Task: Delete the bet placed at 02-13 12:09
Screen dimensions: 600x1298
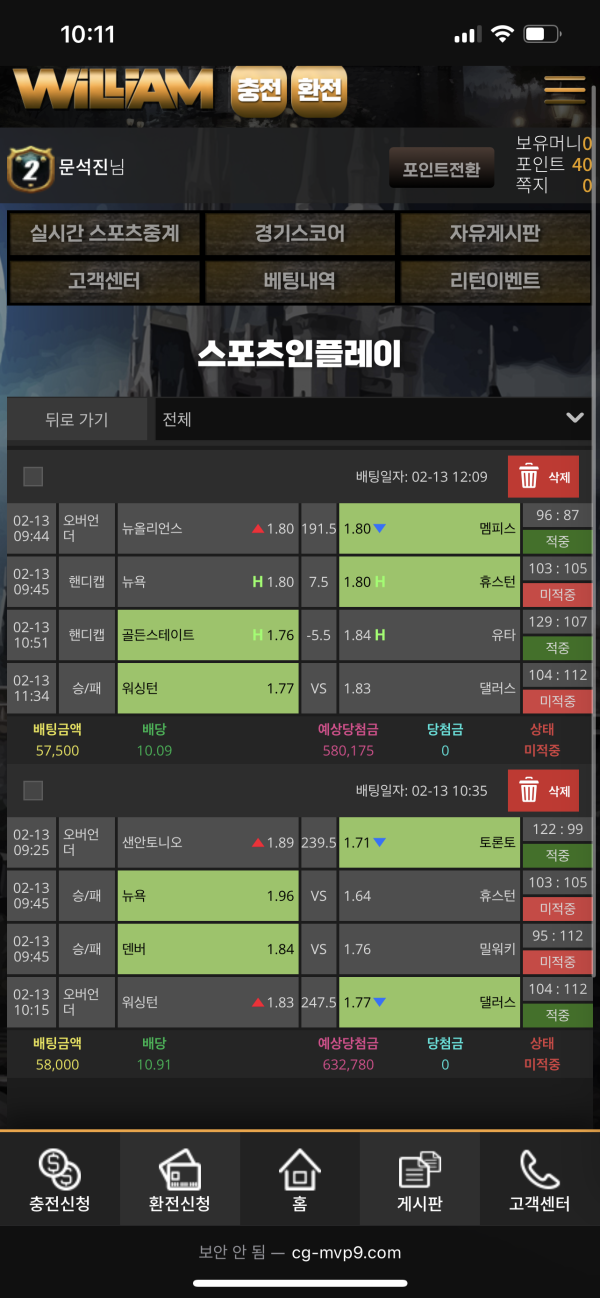Action: 543,477
